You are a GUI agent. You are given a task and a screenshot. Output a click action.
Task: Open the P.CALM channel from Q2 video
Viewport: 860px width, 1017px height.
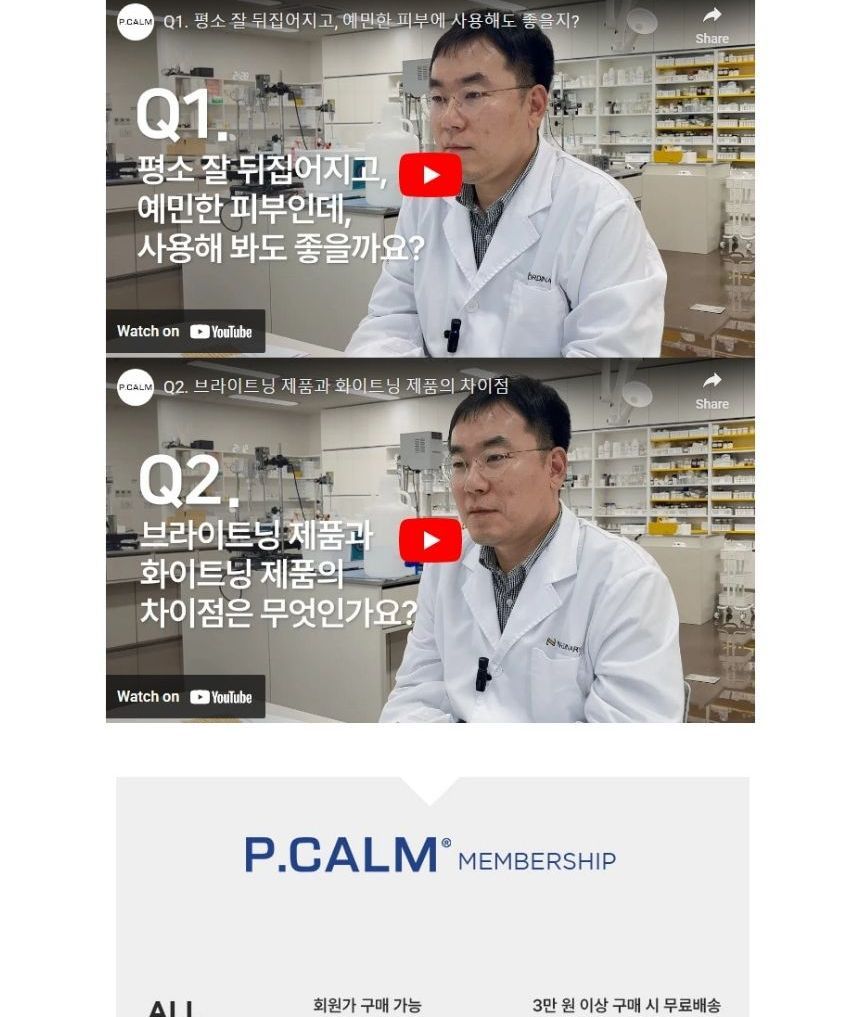point(135,387)
